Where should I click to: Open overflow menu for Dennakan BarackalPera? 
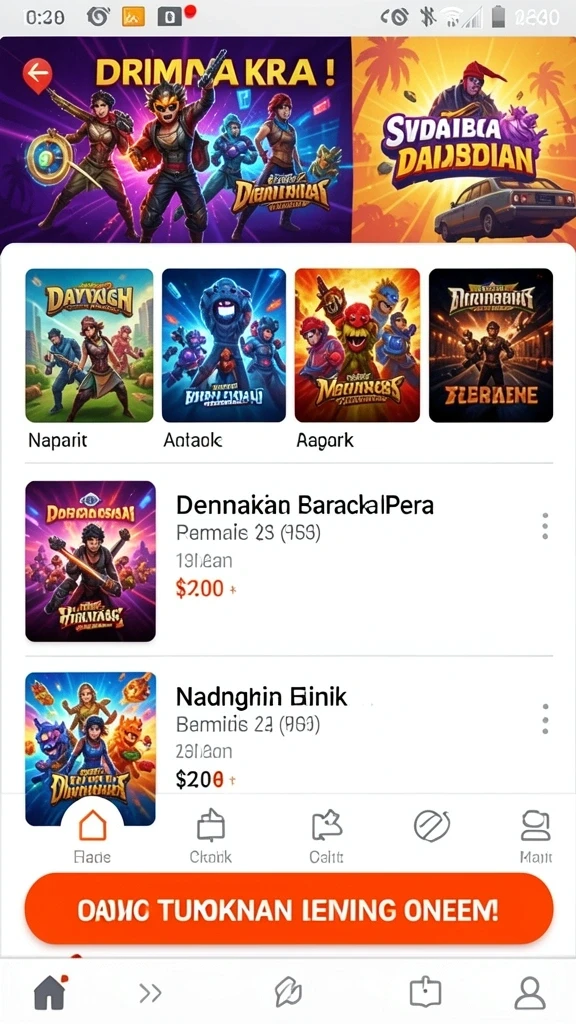coord(545,526)
